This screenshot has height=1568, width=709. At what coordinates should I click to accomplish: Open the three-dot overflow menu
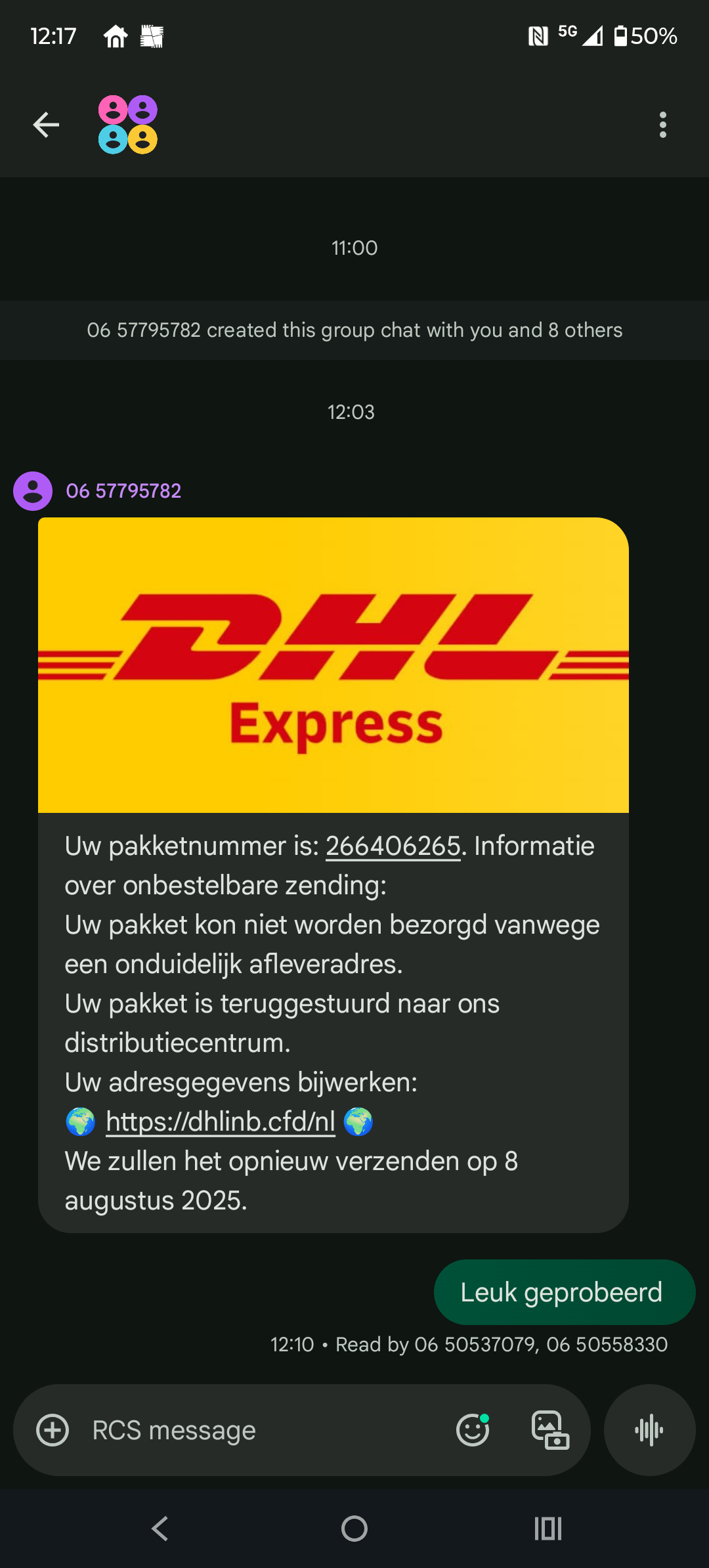click(662, 125)
